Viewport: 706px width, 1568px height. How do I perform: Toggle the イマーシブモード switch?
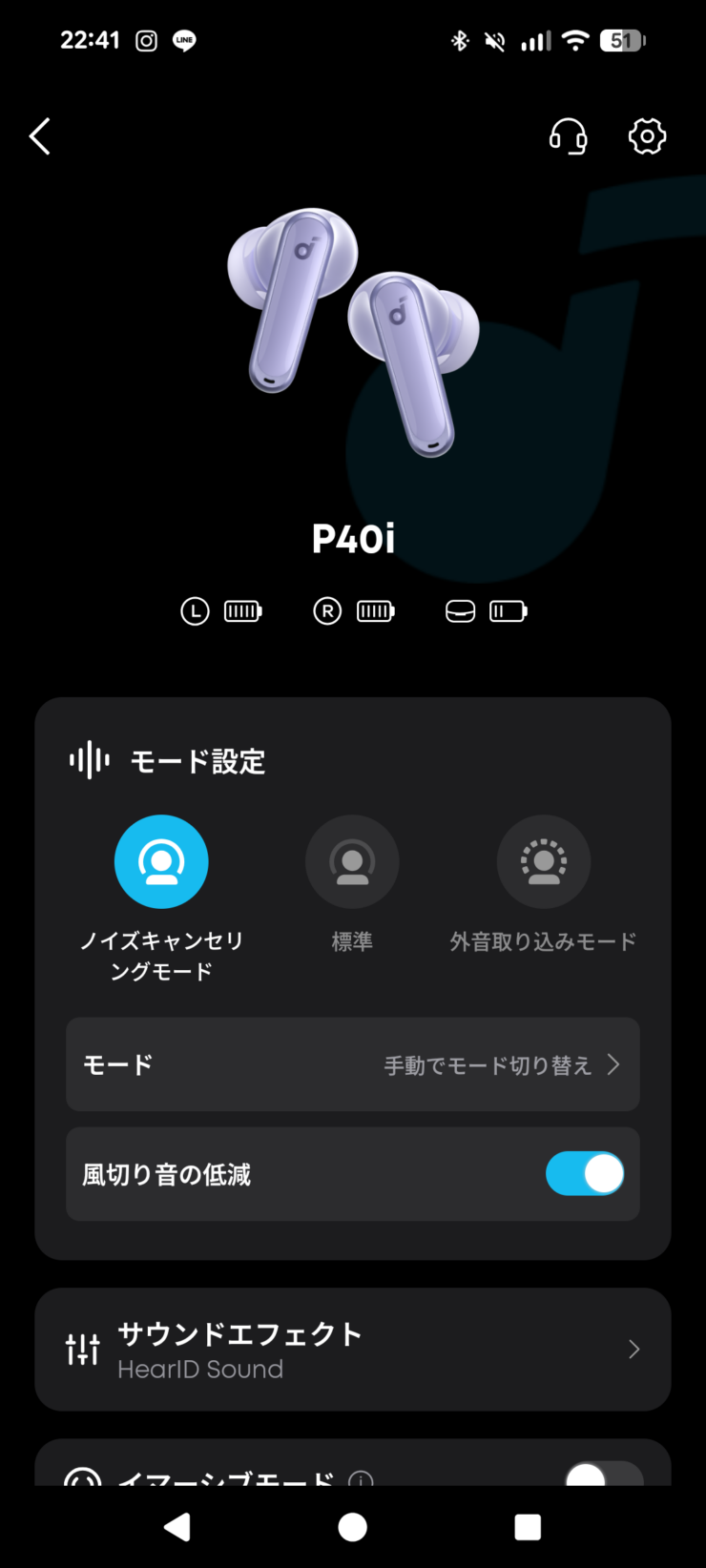603,1476
